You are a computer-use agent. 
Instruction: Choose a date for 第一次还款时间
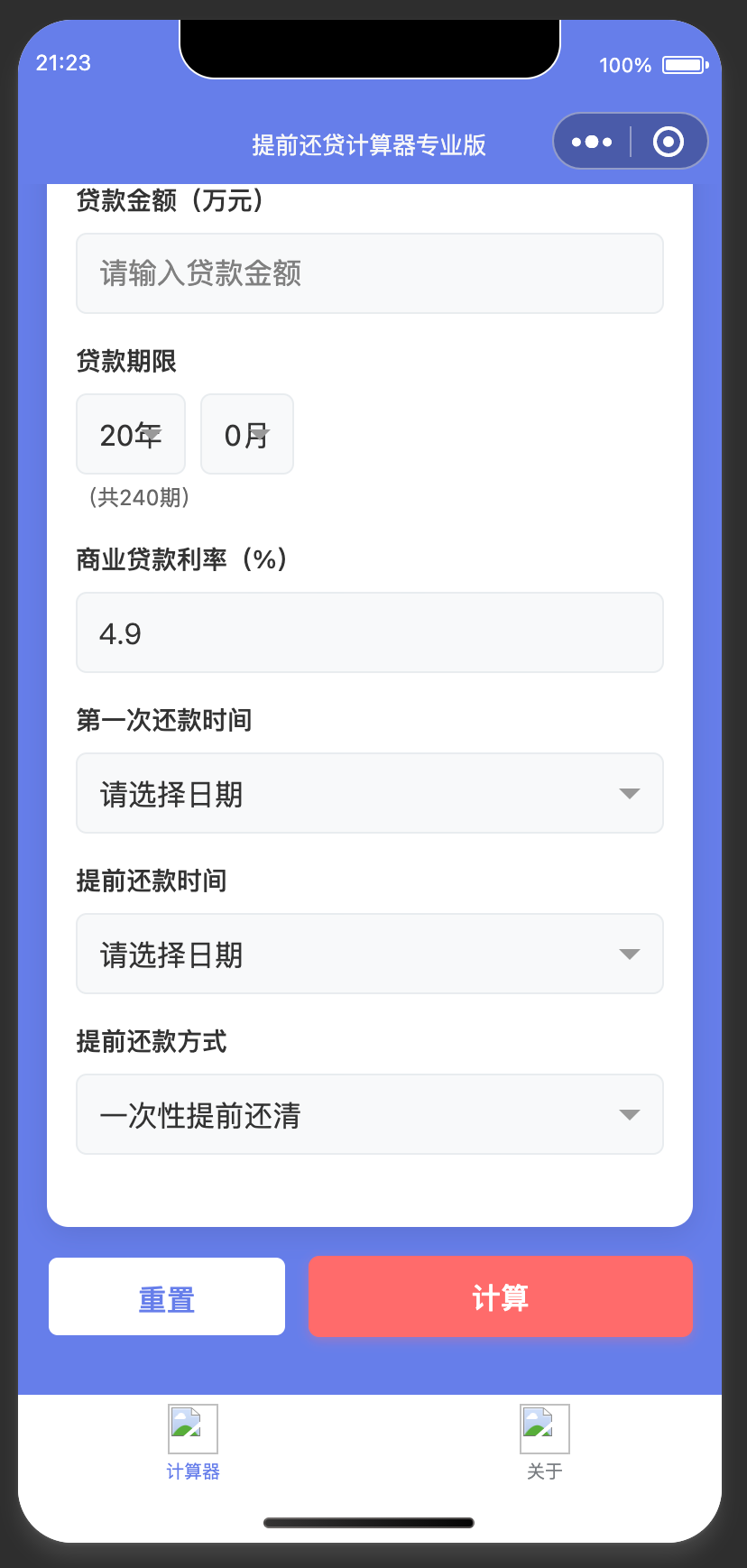[370, 793]
